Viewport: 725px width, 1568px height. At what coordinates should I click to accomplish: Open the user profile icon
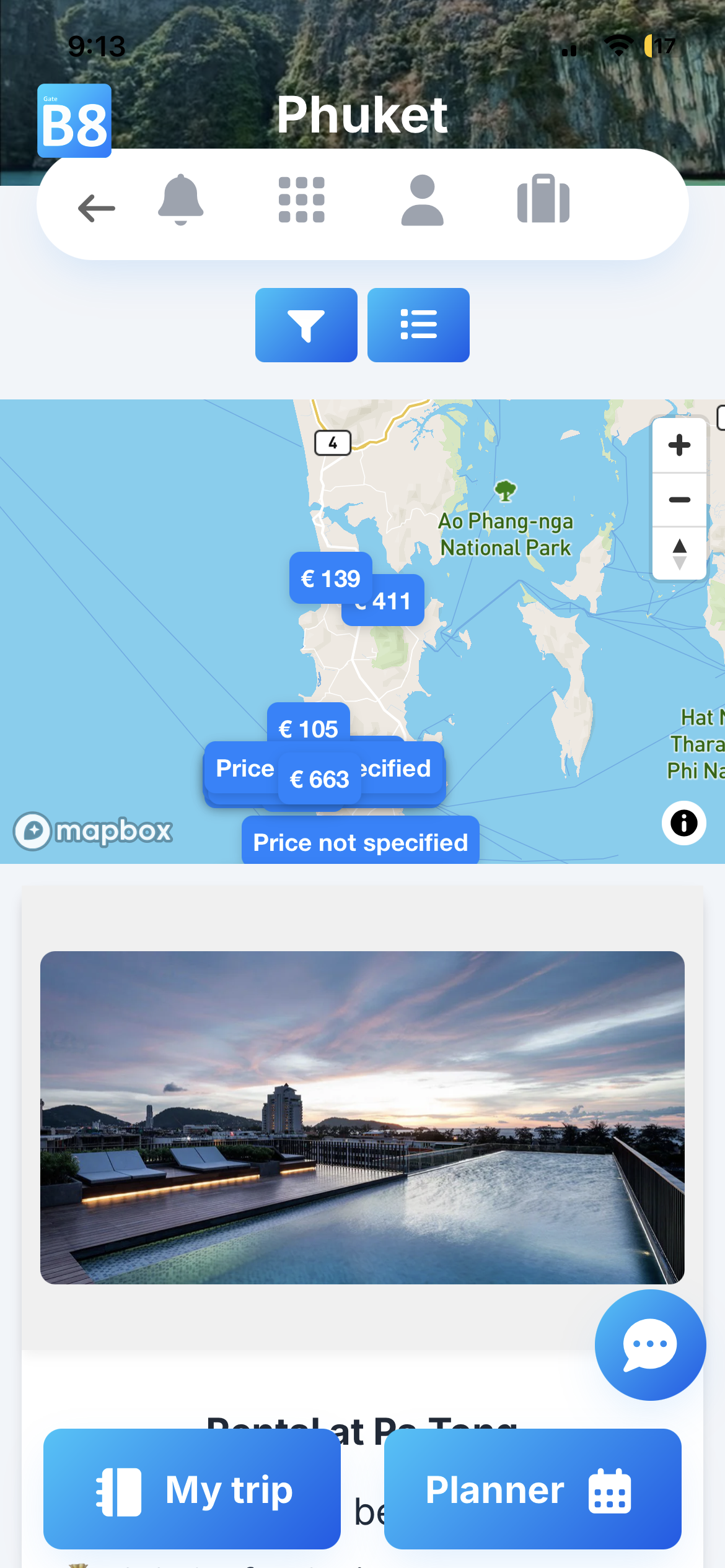click(422, 200)
